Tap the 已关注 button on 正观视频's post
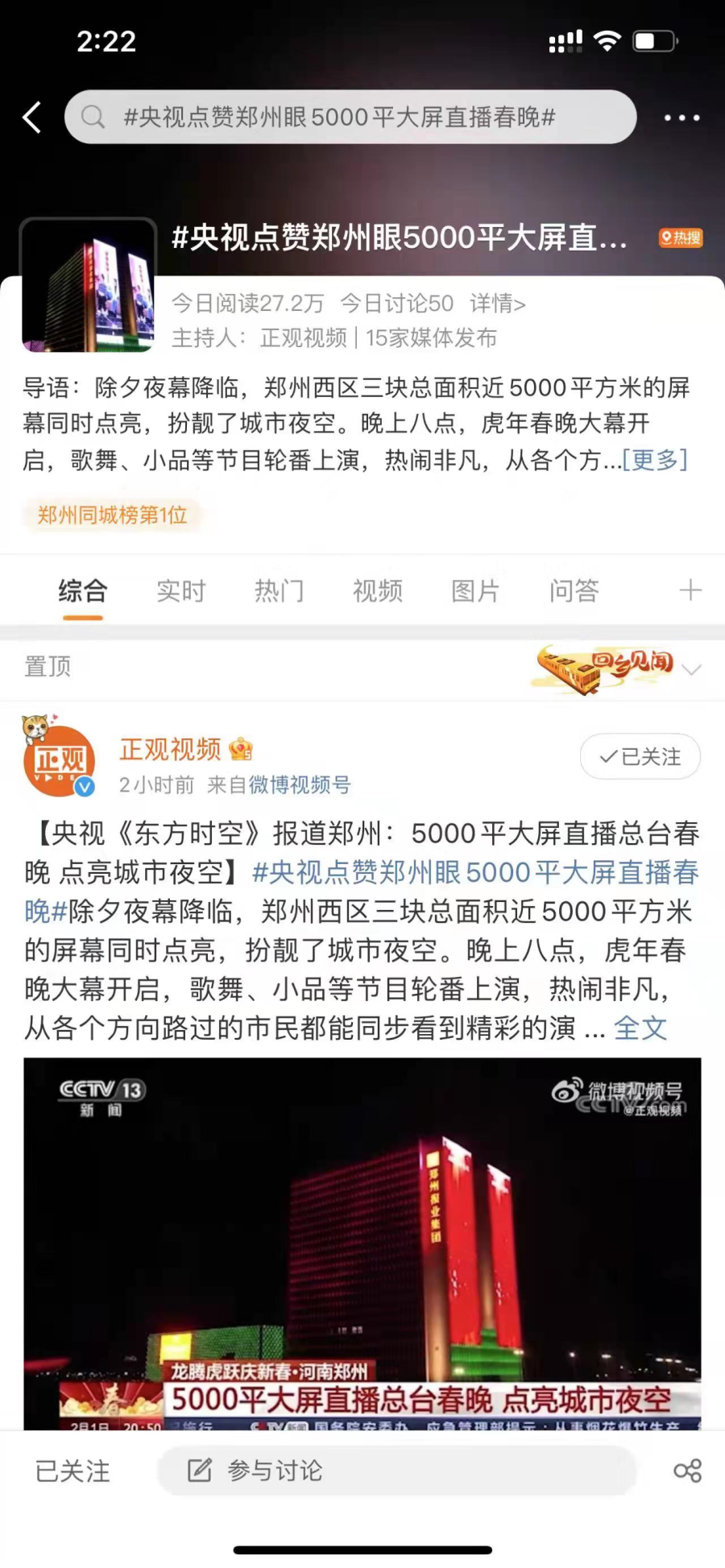 click(640, 757)
